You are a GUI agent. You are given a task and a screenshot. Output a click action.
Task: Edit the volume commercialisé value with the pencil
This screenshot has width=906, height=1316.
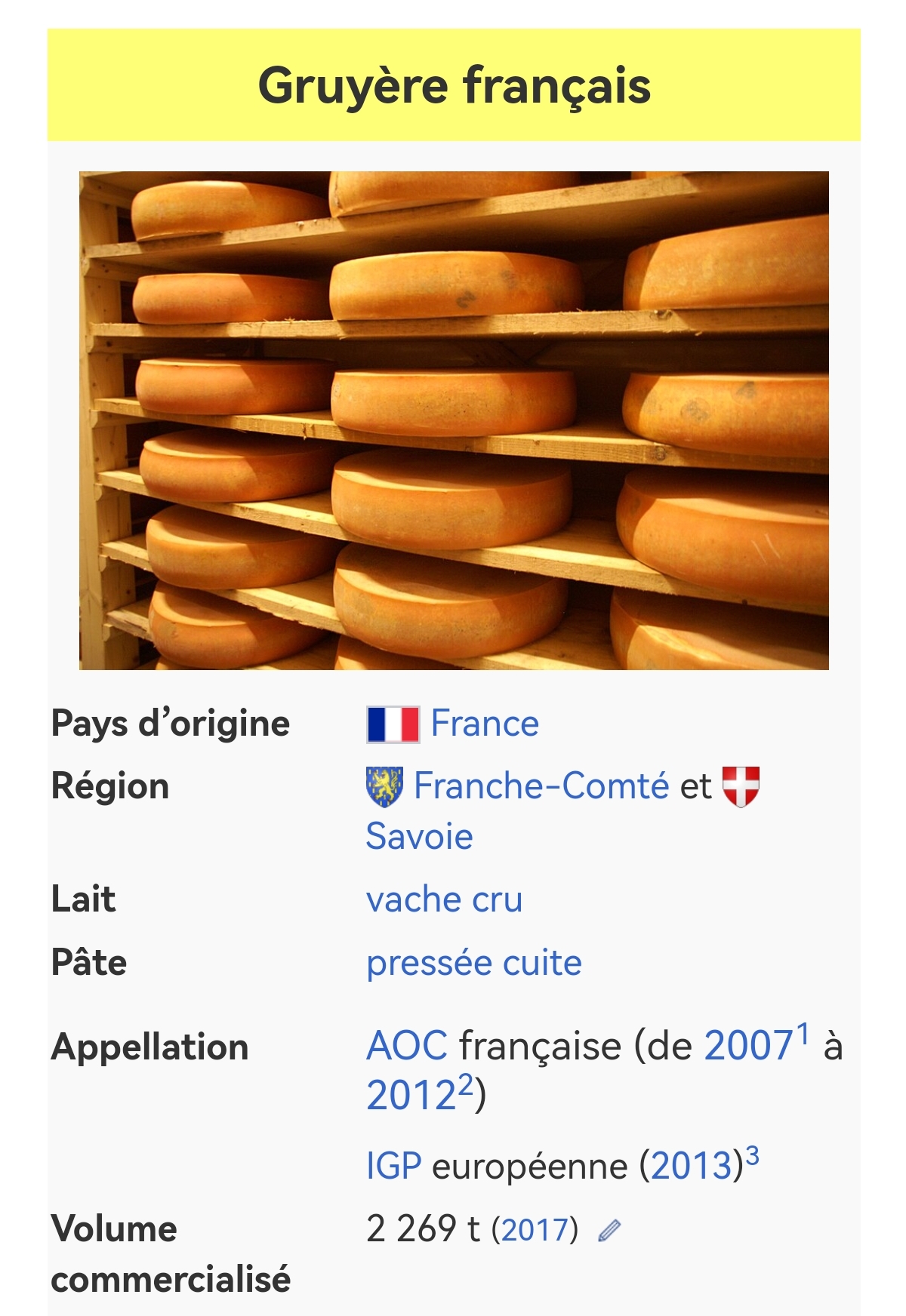click(x=609, y=1231)
